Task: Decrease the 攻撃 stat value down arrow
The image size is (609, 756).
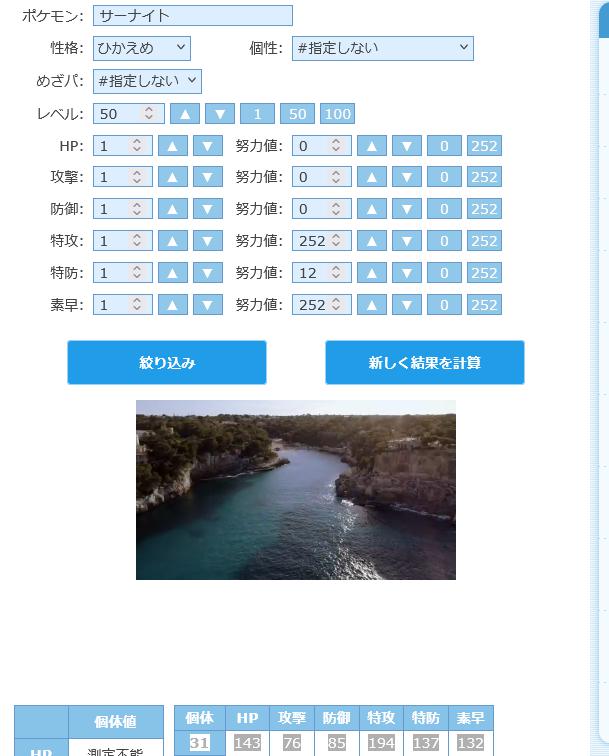Action: tap(207, 178)
